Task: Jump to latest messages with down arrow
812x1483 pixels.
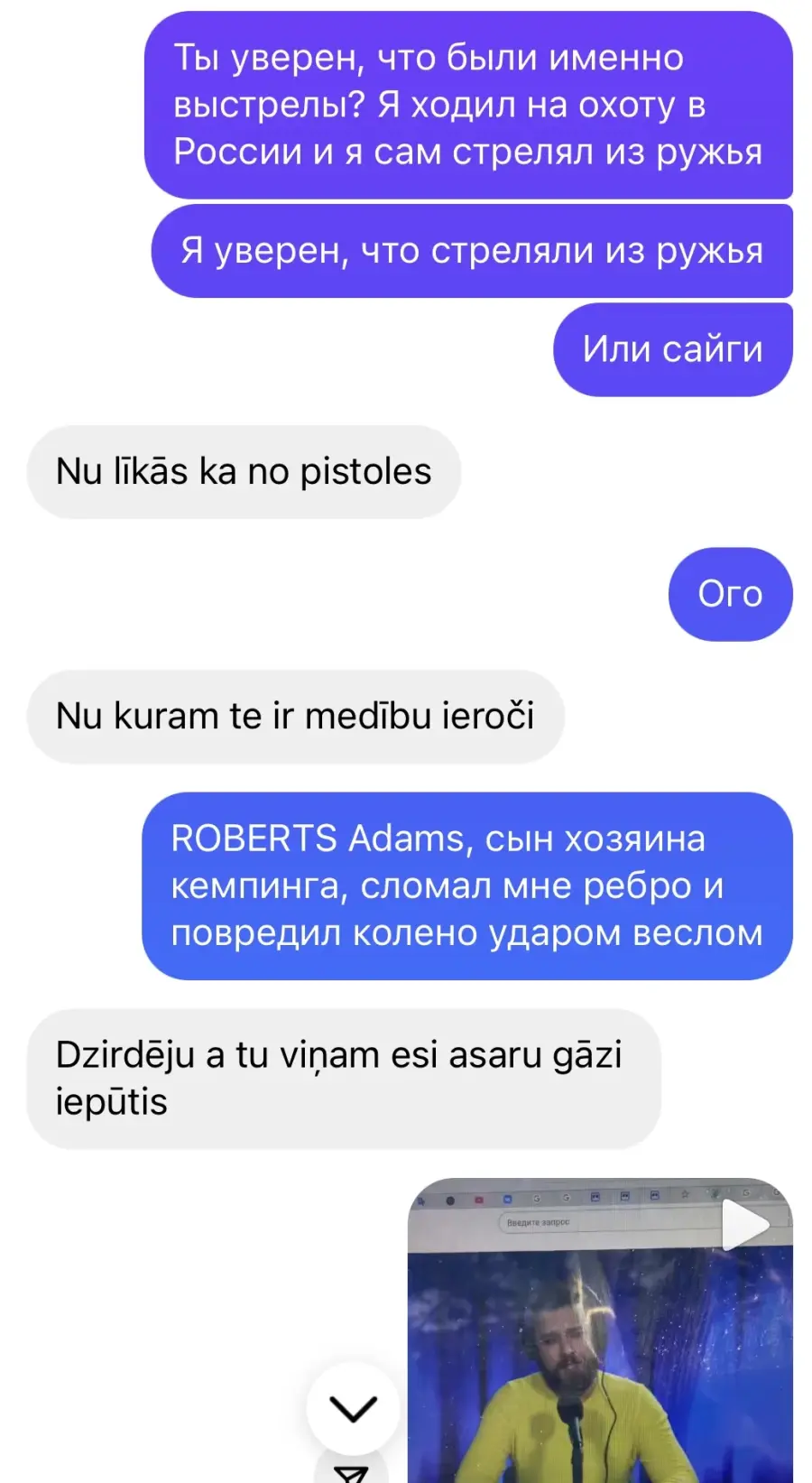Action: (353, 1409)
